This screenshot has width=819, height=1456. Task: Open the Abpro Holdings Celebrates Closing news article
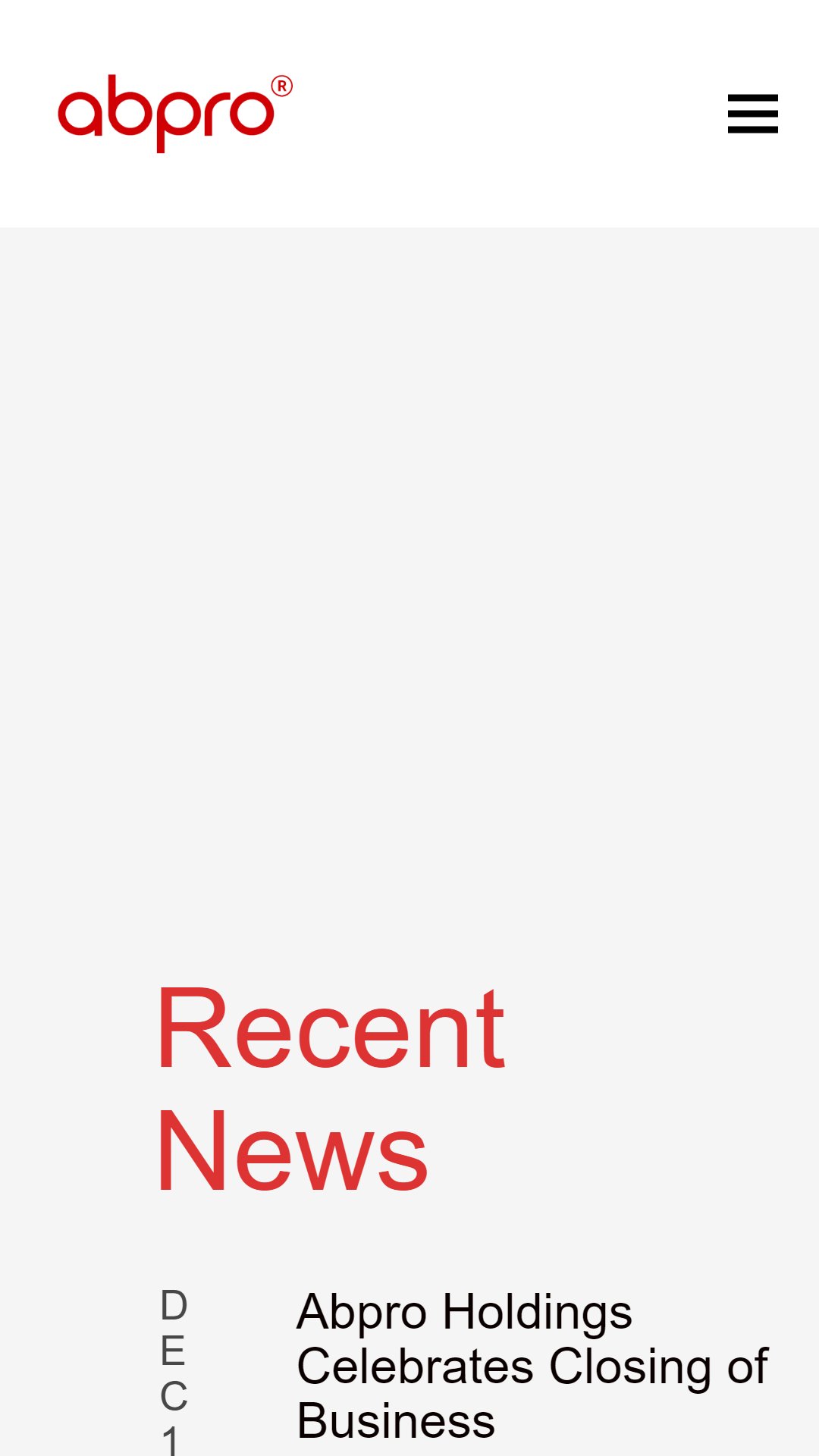[532, 1366]
